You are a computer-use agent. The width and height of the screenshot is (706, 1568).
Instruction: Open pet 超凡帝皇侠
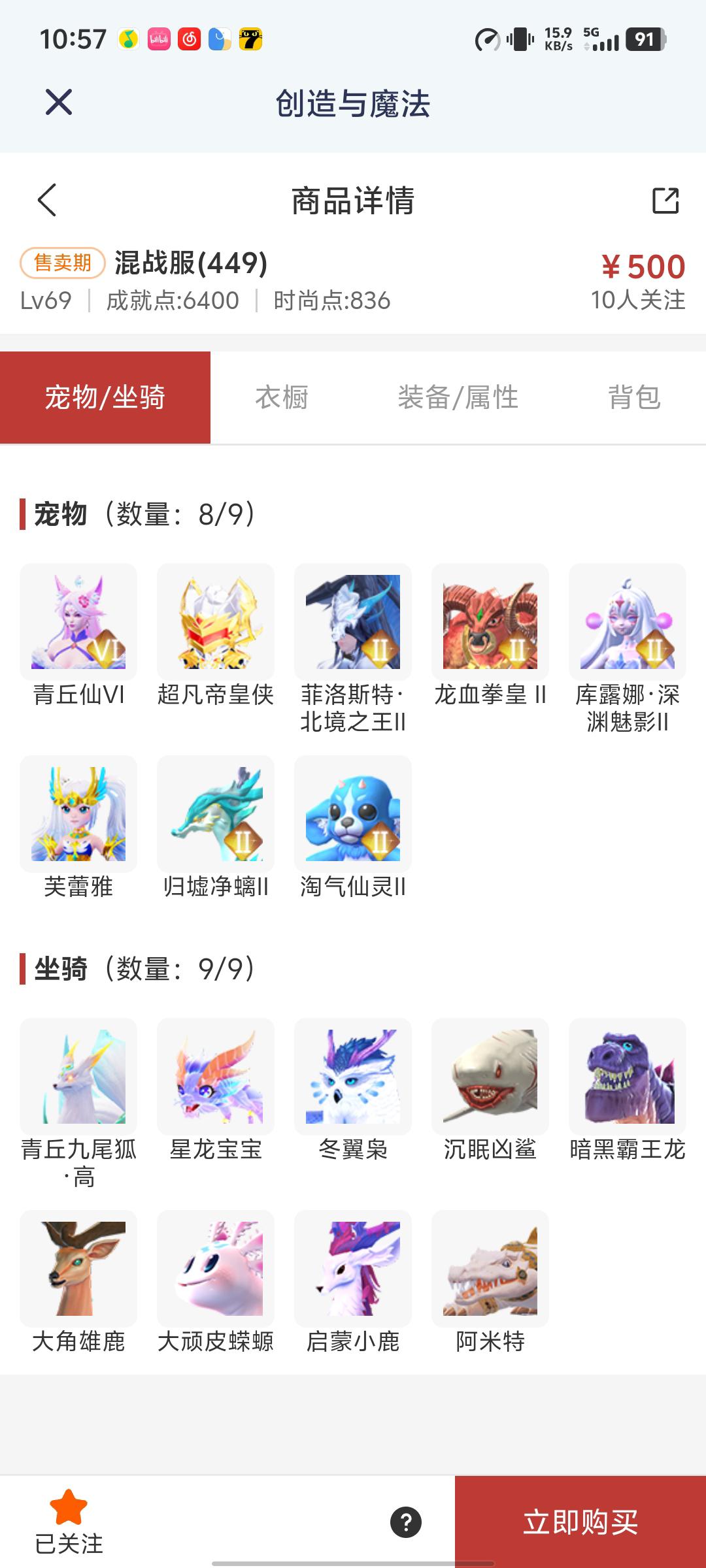pyautogui.click(x=216, y=622)
